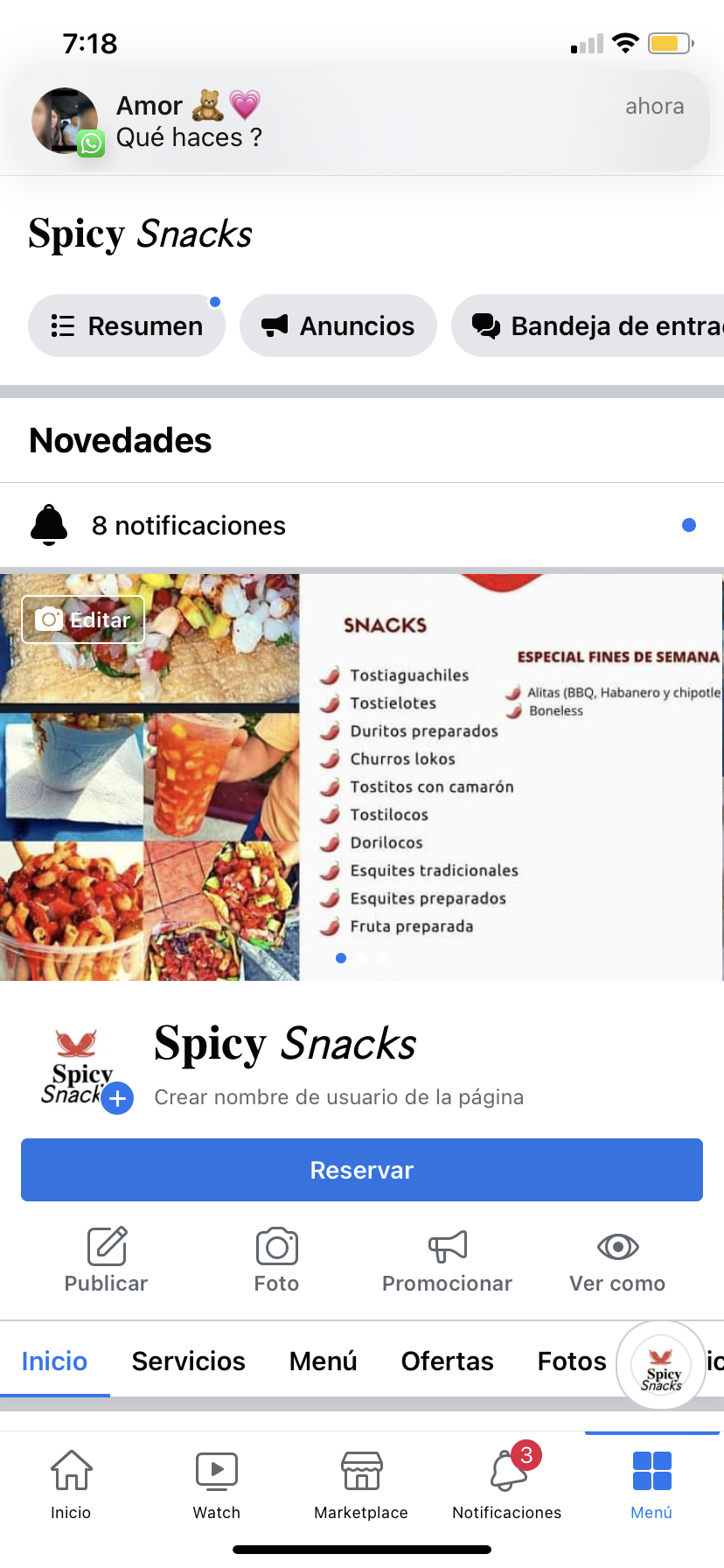
Task: Promote the page with Promocionar
Action: click(447, 1260)
